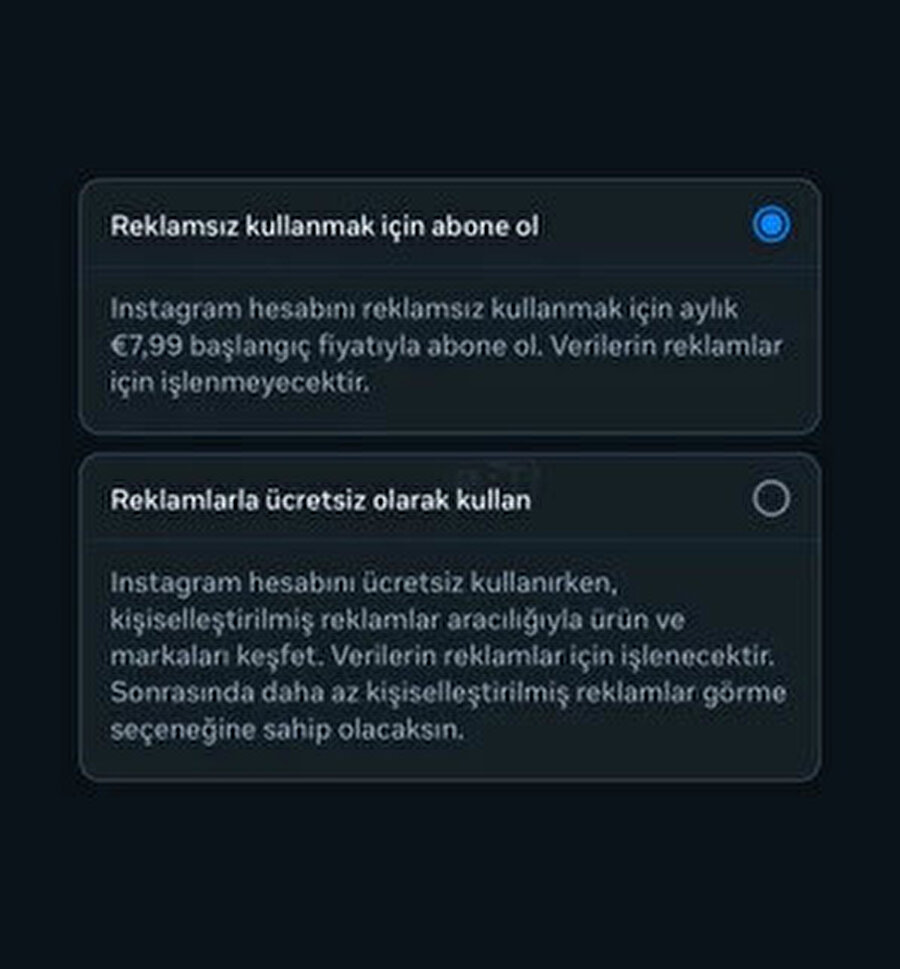Choose 'Reklamlarla ücretsiz olarak kullan' option
Screen dimensions: 900x969
coord(770,498)
